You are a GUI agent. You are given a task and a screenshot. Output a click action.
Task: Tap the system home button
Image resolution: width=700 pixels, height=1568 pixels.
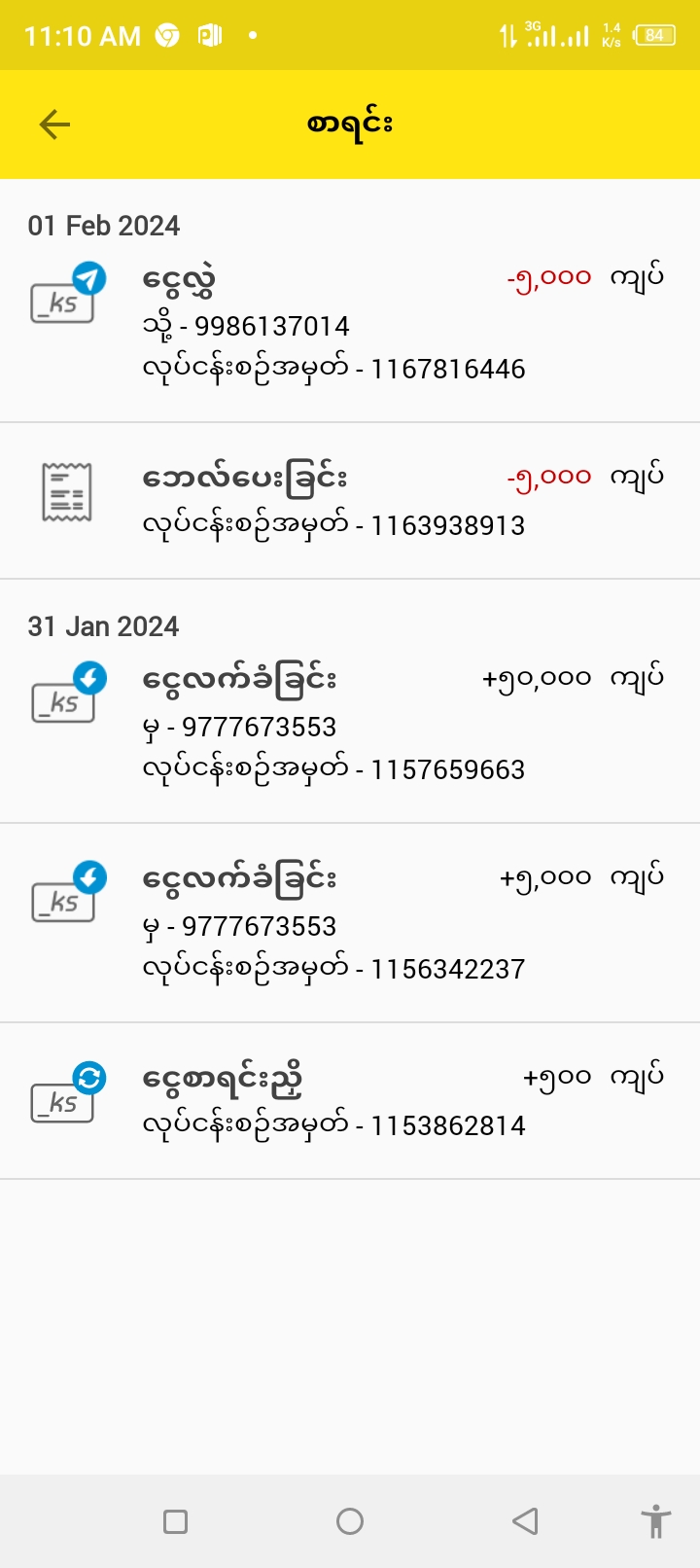[350, 1521]
